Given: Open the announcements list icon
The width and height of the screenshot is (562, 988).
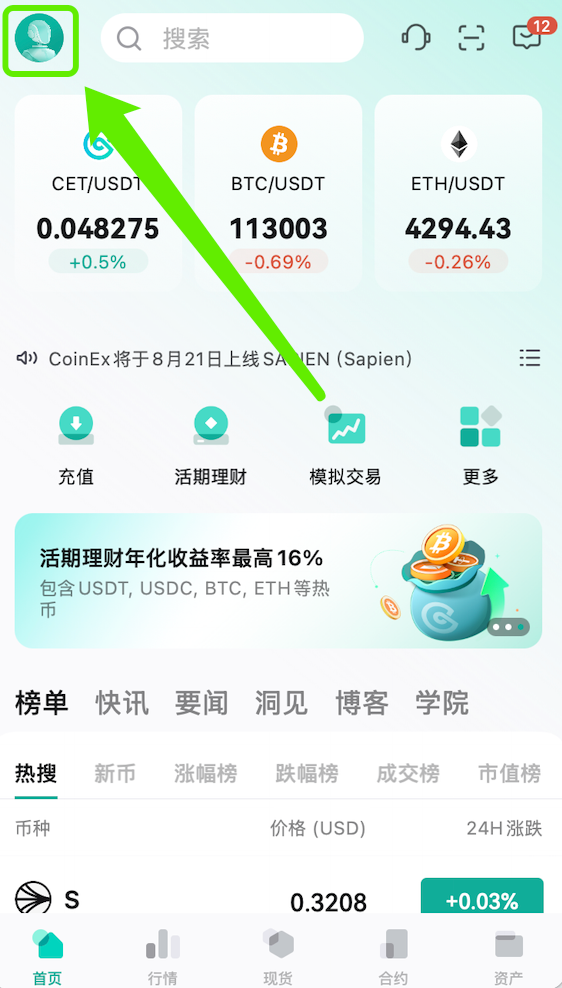Looking at the screenshot, I should click(529, 358).
